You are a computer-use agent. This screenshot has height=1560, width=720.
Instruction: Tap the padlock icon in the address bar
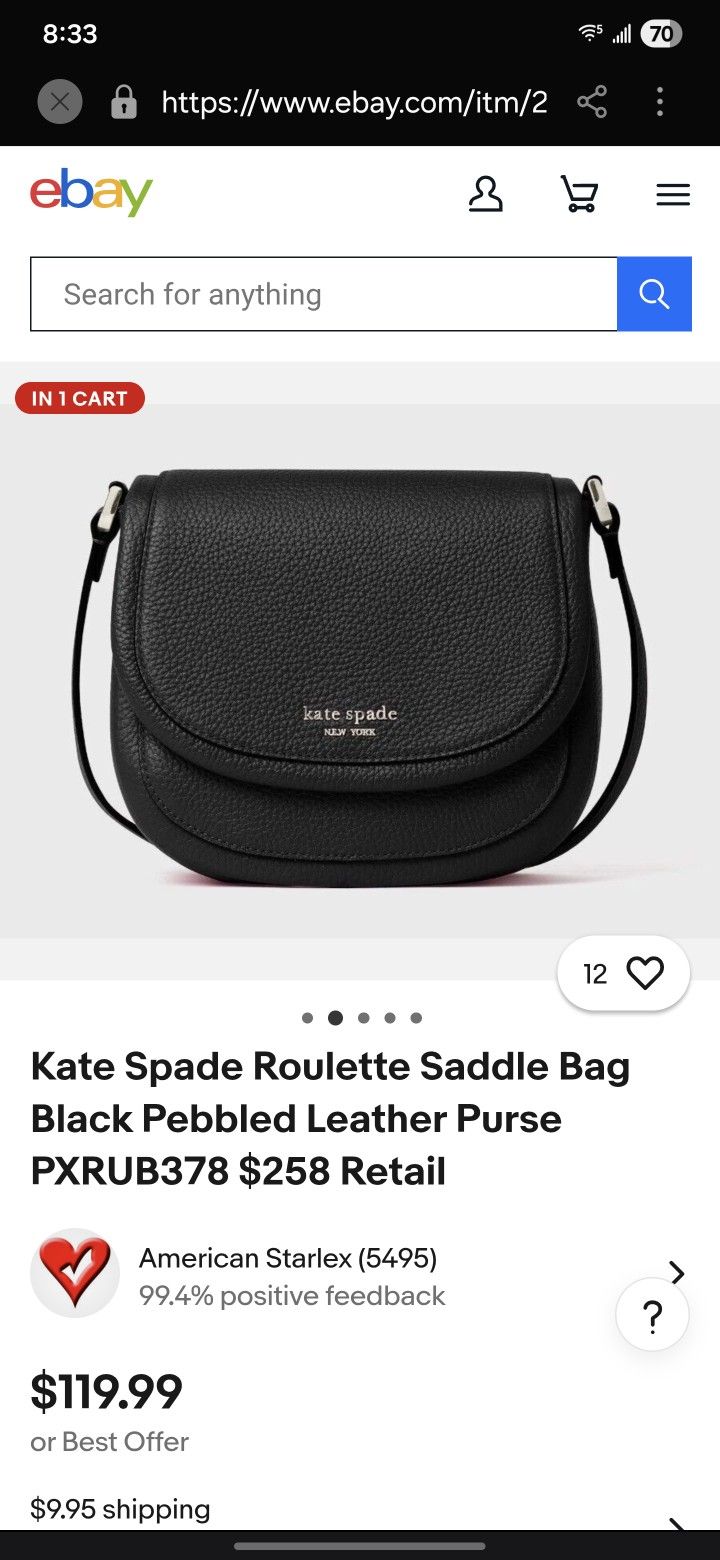click(x=123, y=101)
